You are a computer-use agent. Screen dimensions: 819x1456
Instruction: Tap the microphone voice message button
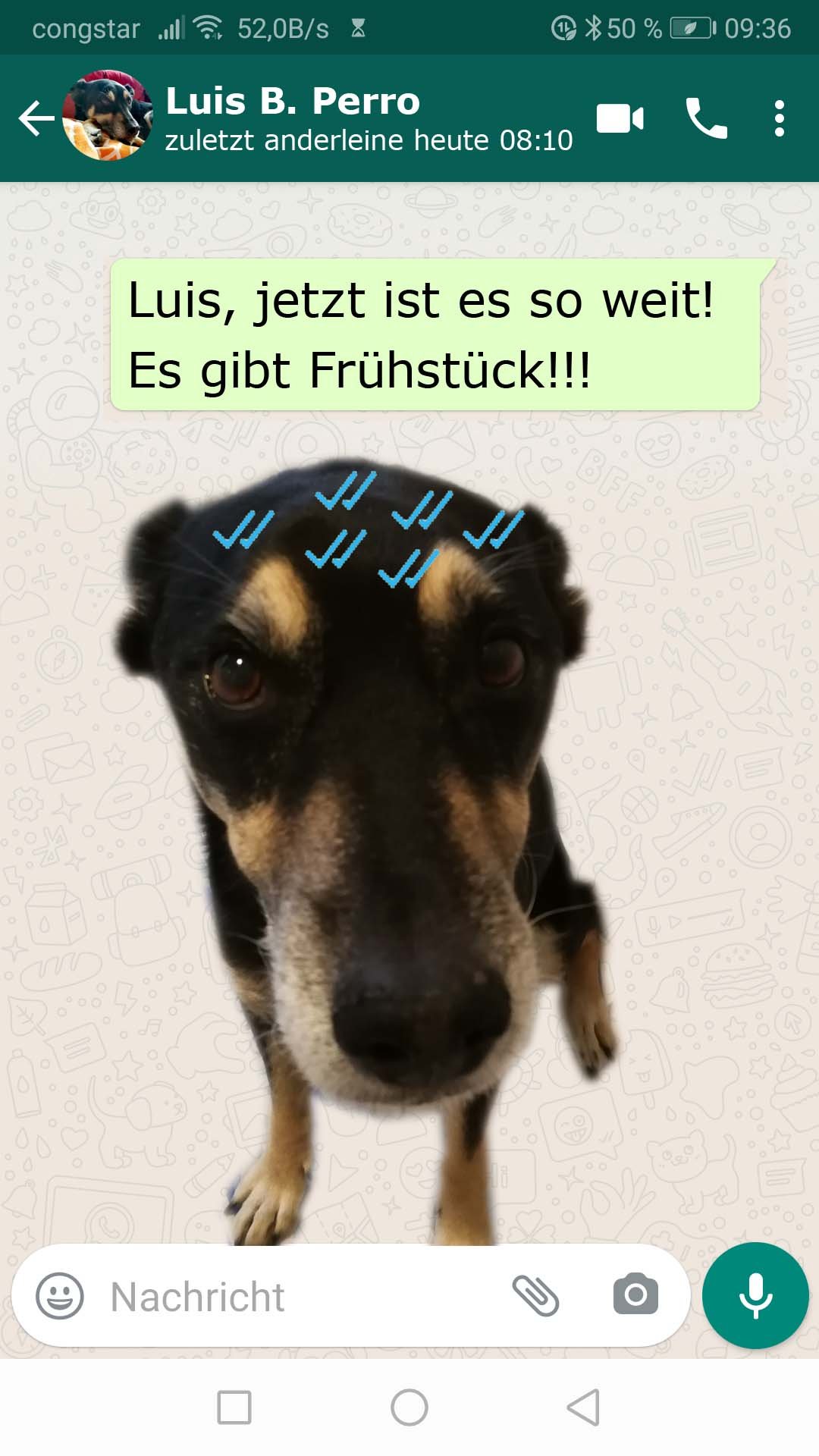[755, 1295]
